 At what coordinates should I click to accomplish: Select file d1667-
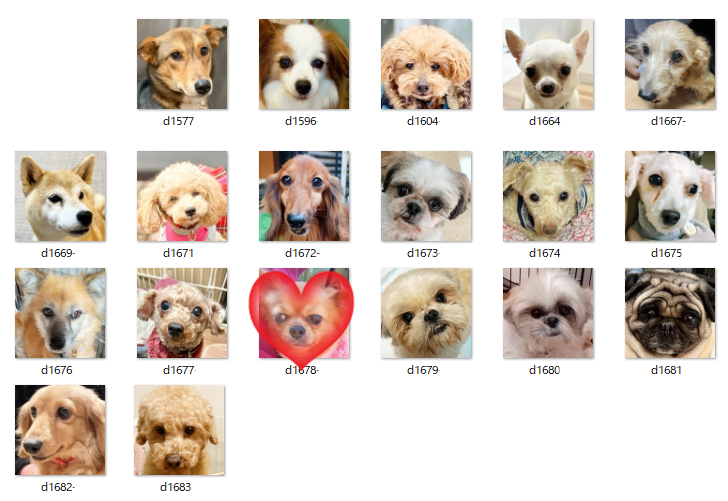pyautogui.click(x=670, y=64)
